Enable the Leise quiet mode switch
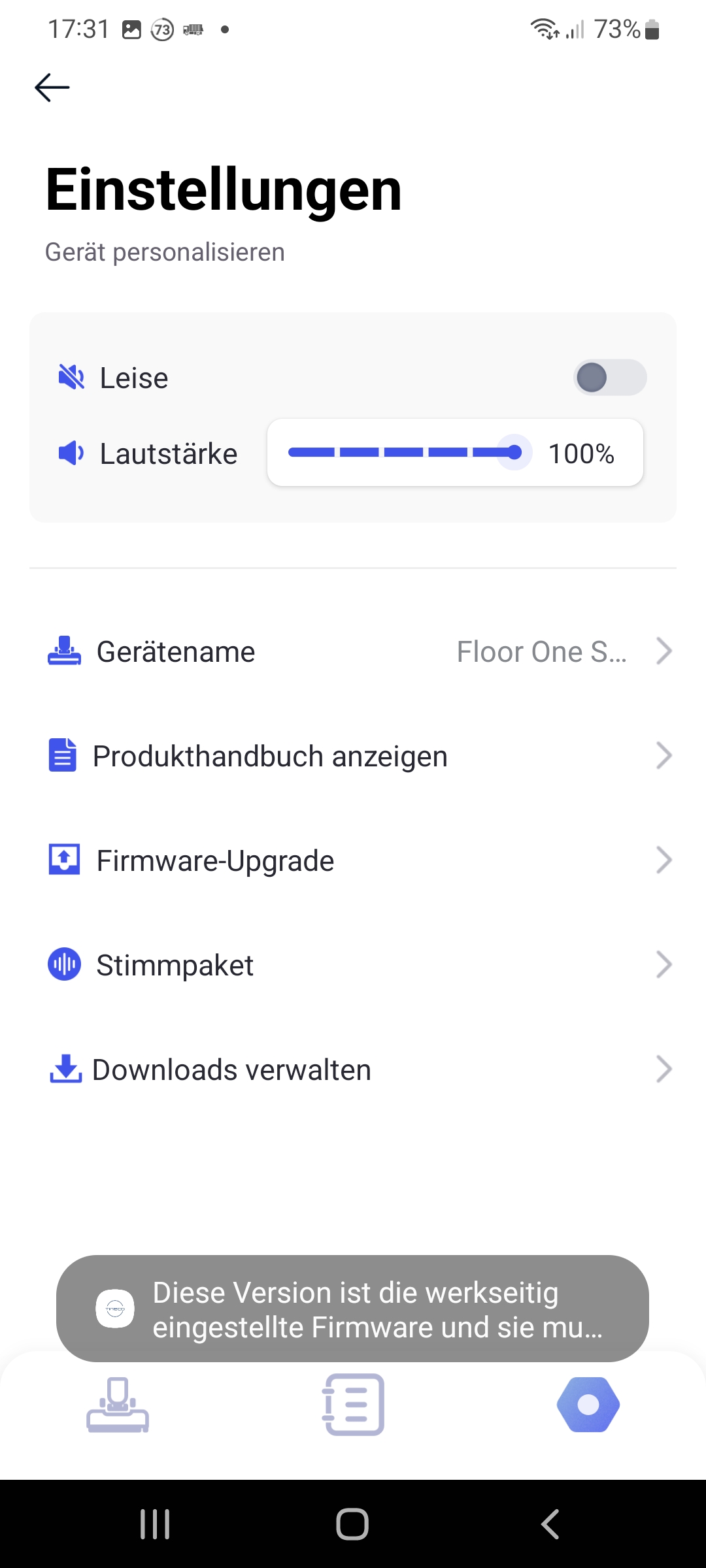This screenshot has height=1568, width=706. [x=610, y=378]
